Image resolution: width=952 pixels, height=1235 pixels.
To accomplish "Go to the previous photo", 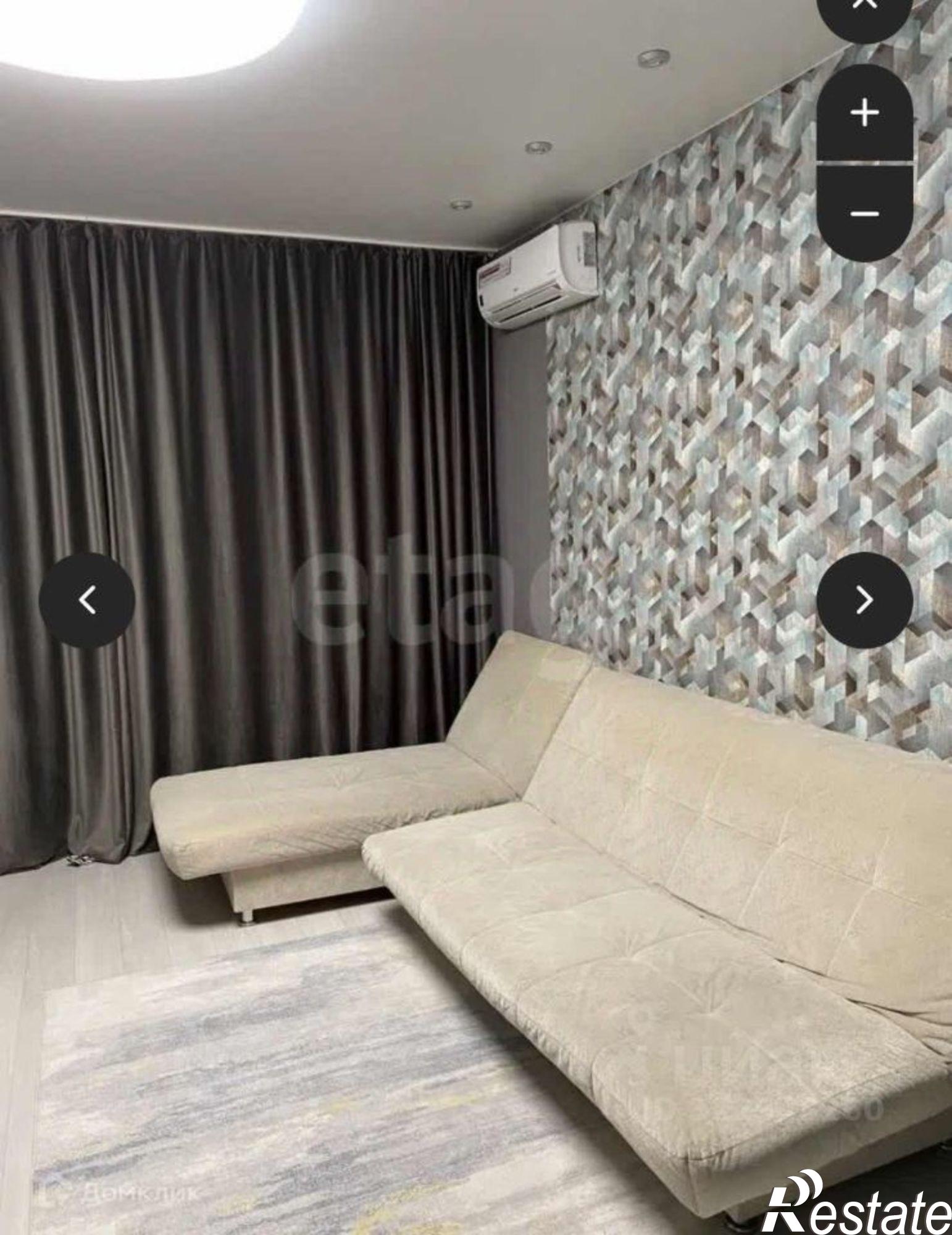I will tap(87, 600).
